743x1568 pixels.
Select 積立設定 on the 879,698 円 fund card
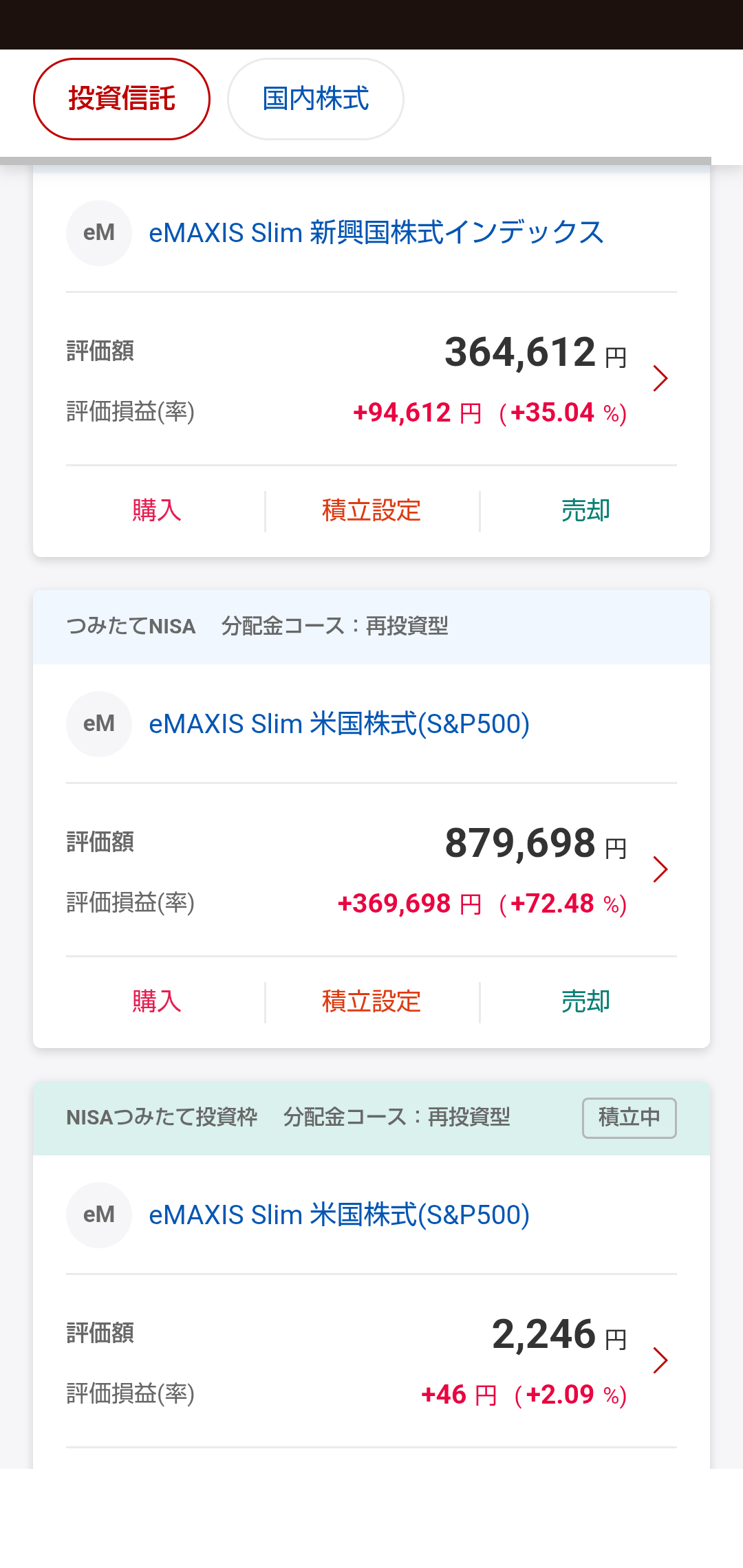[371, 1002]
